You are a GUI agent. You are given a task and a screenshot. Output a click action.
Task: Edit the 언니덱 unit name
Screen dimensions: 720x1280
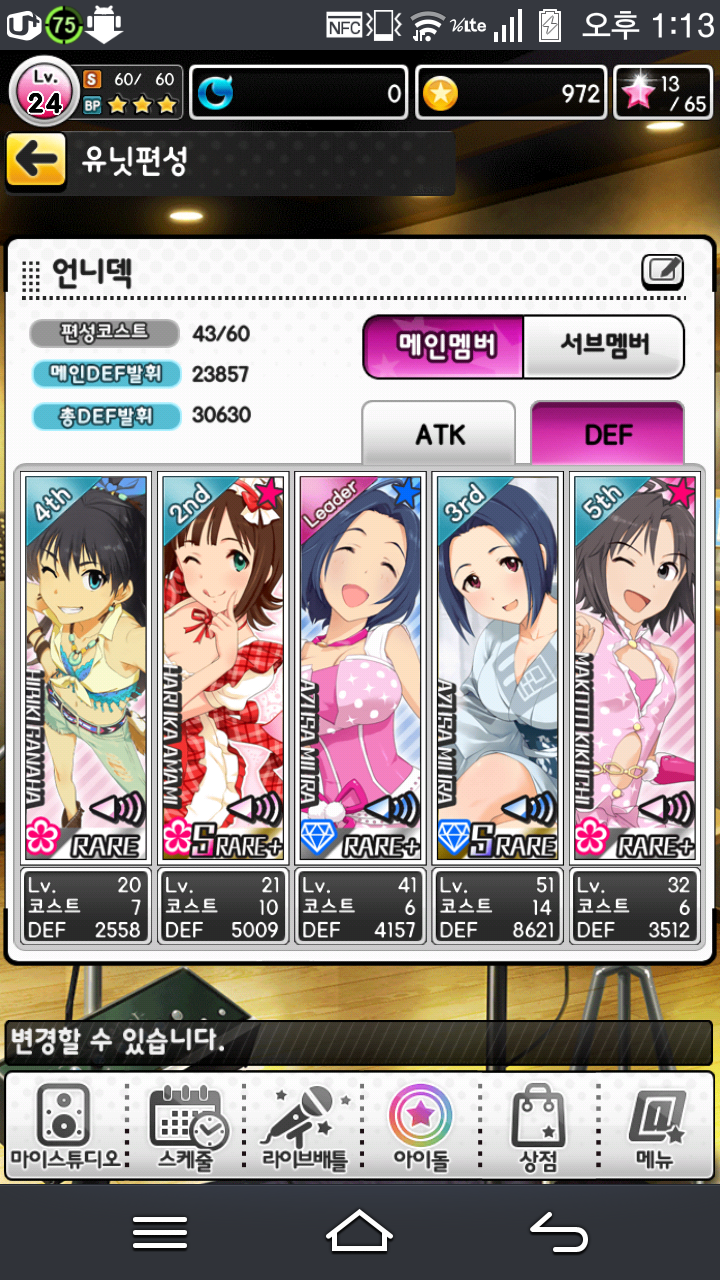662,270
